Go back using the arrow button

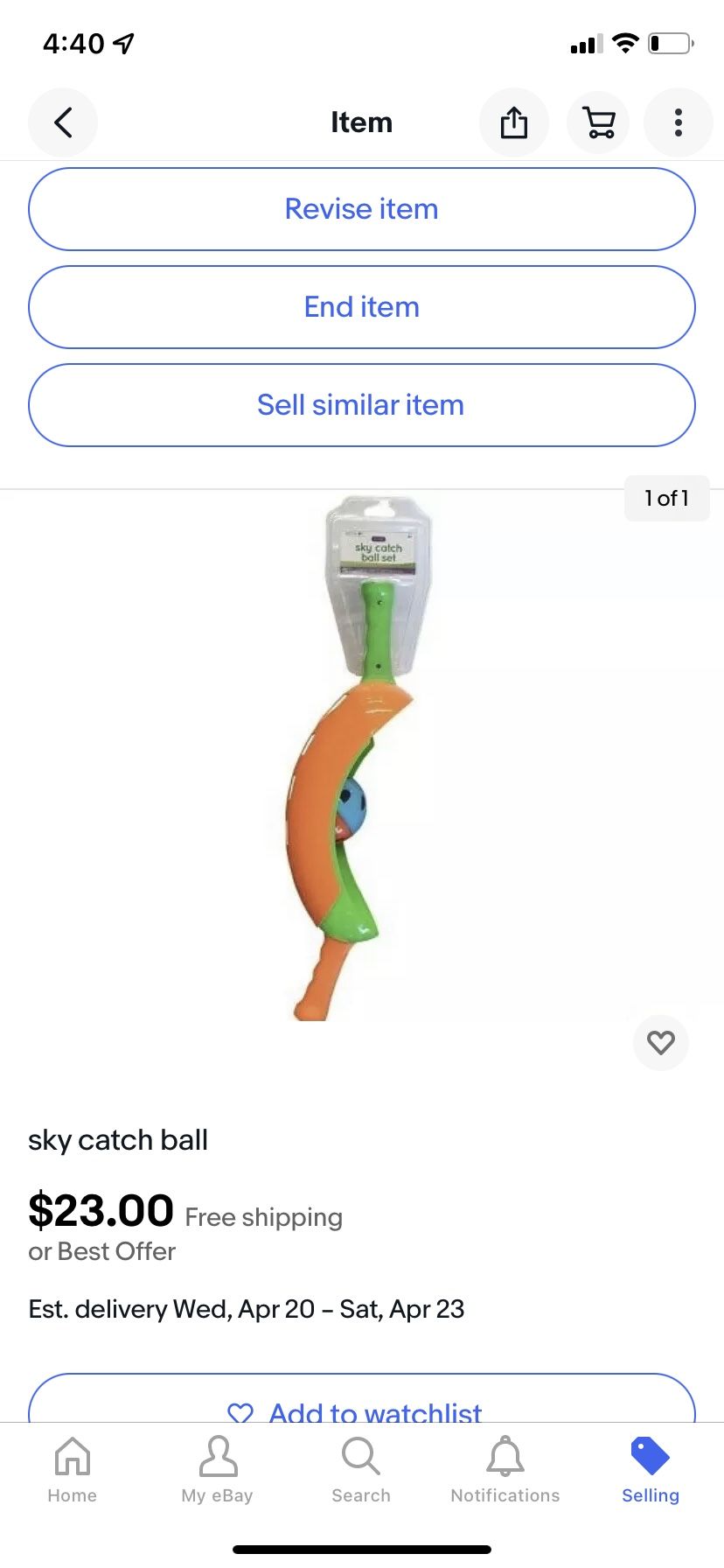(x=63, y=122)
